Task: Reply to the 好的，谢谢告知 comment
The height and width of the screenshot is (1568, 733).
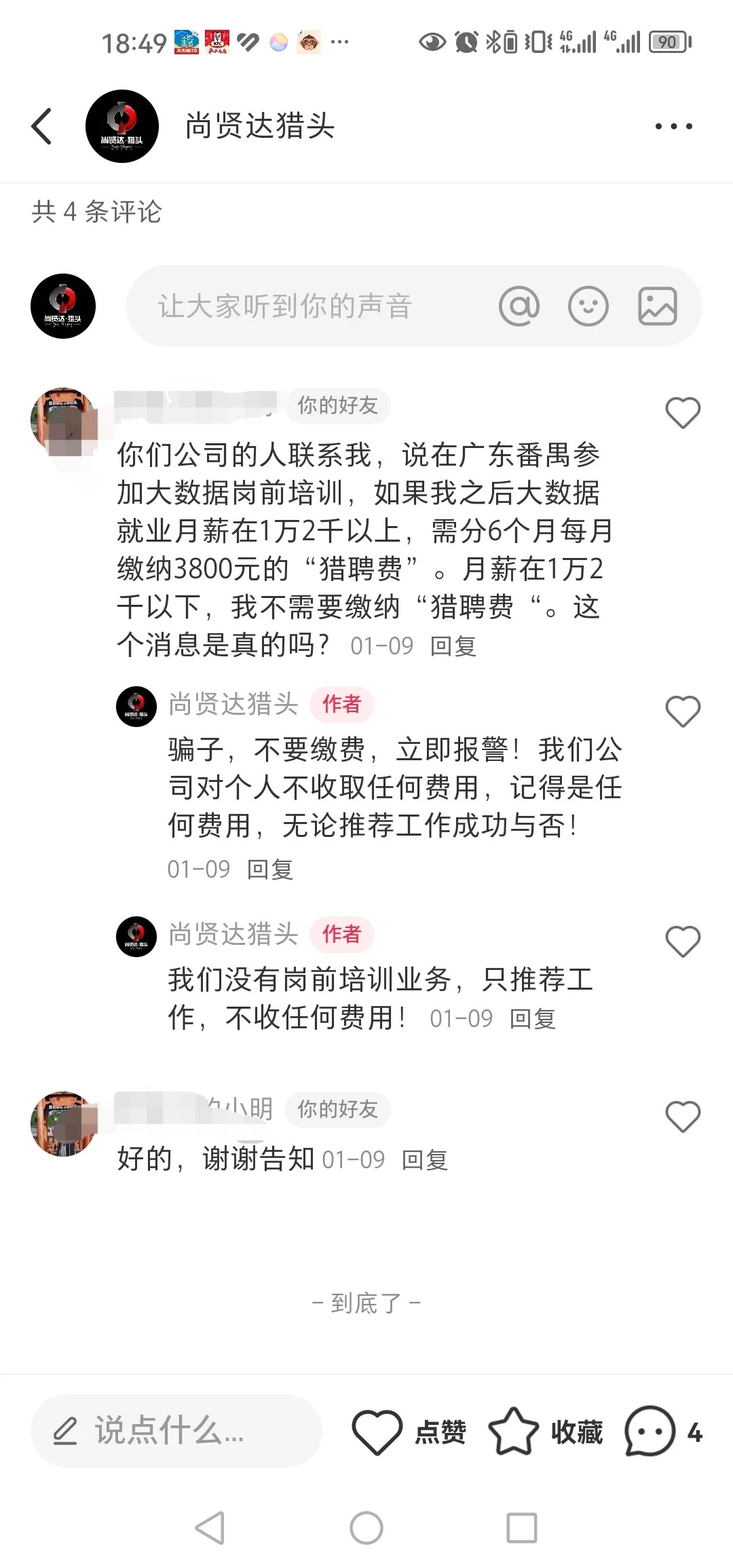Action: point(425,1160)
